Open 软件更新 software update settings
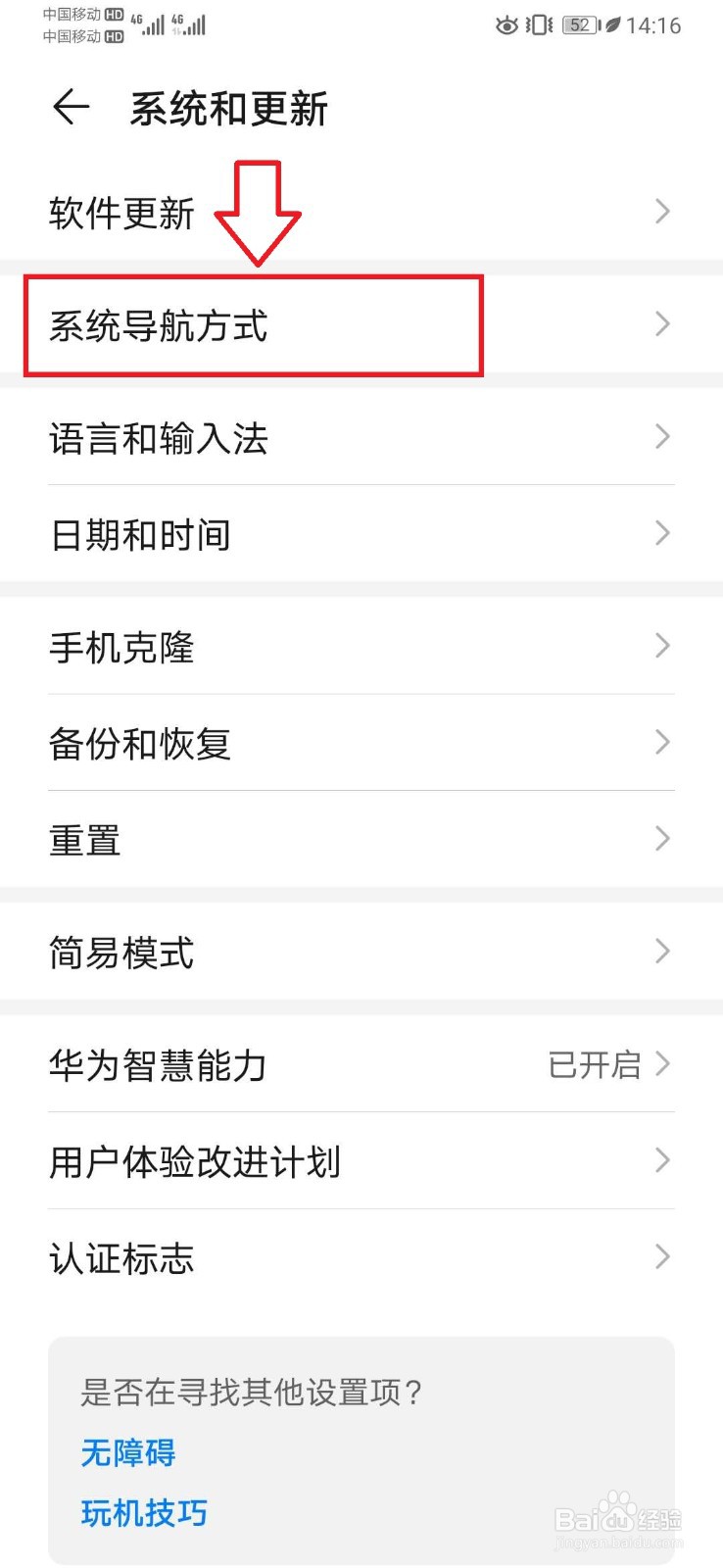Viewport: 723px width, 1568px height. pyautogui.click(x=121, y=213)
